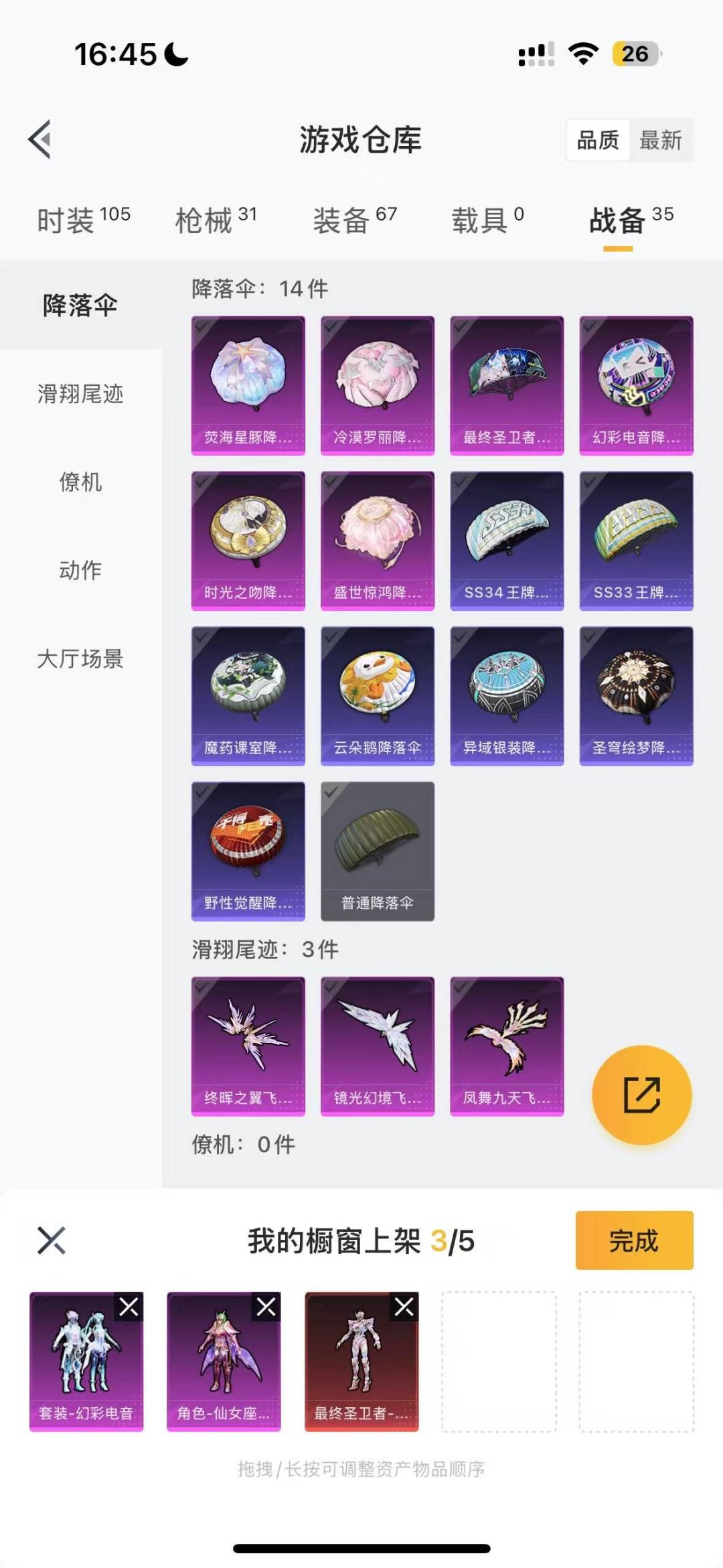Select the 普通降落伞 item
Viewport: 723px width, 1568px height.
378,851
